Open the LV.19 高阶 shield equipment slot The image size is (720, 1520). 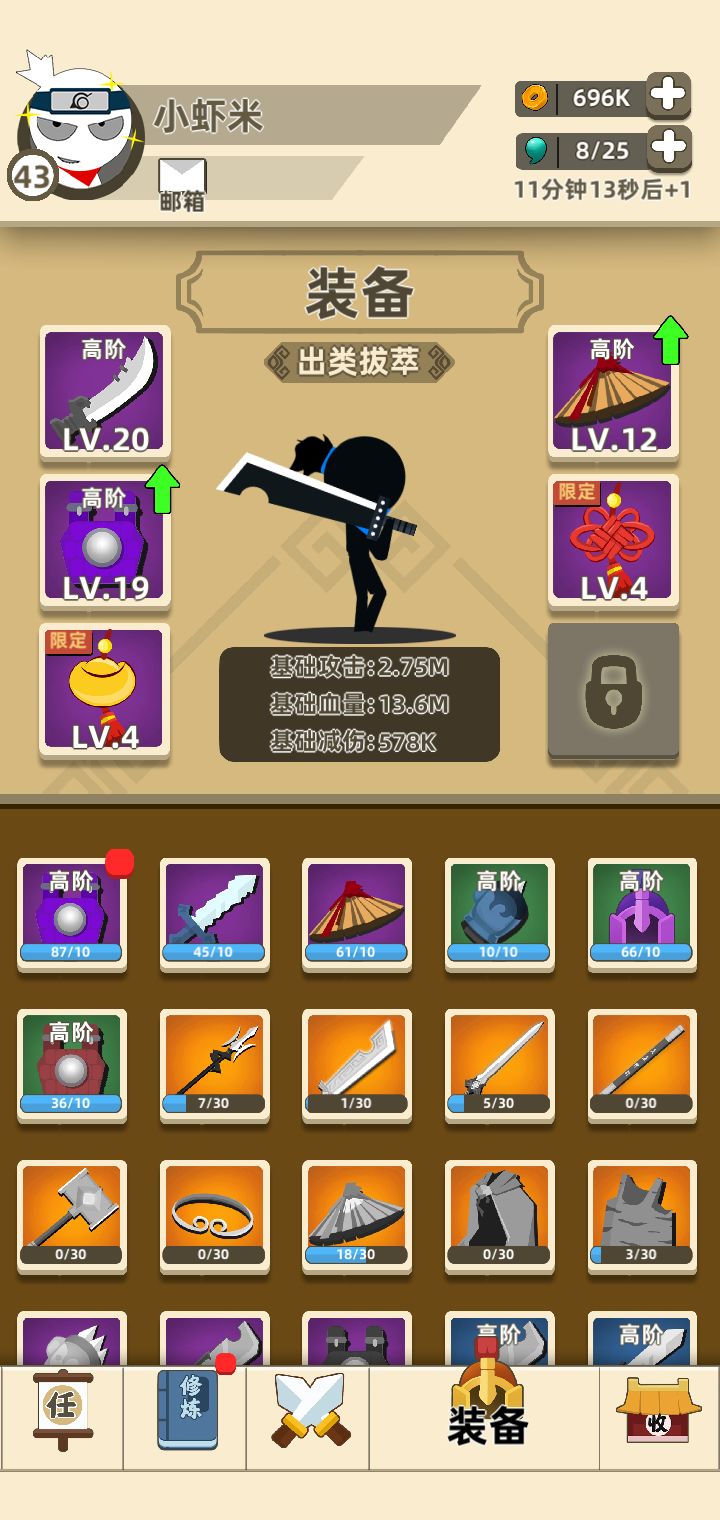pos(104,541)
